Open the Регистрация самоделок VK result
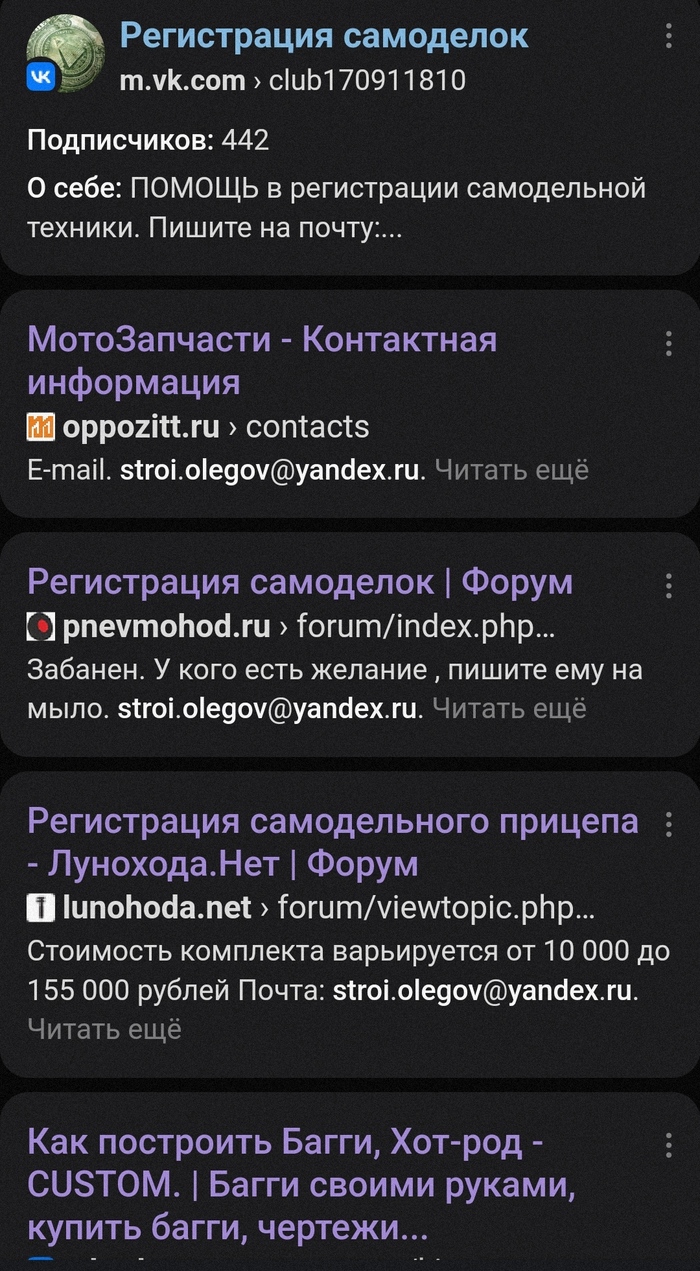This screenshot has height=1271, width=700. [324, 36]
